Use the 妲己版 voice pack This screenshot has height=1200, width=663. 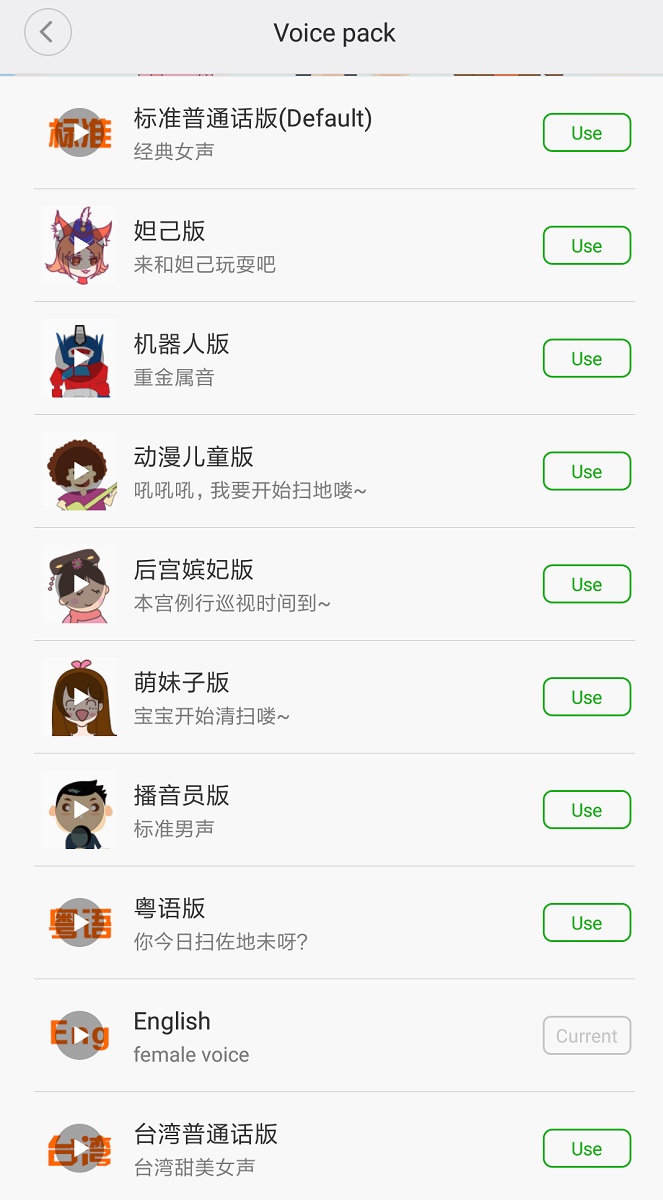[587, 246]
